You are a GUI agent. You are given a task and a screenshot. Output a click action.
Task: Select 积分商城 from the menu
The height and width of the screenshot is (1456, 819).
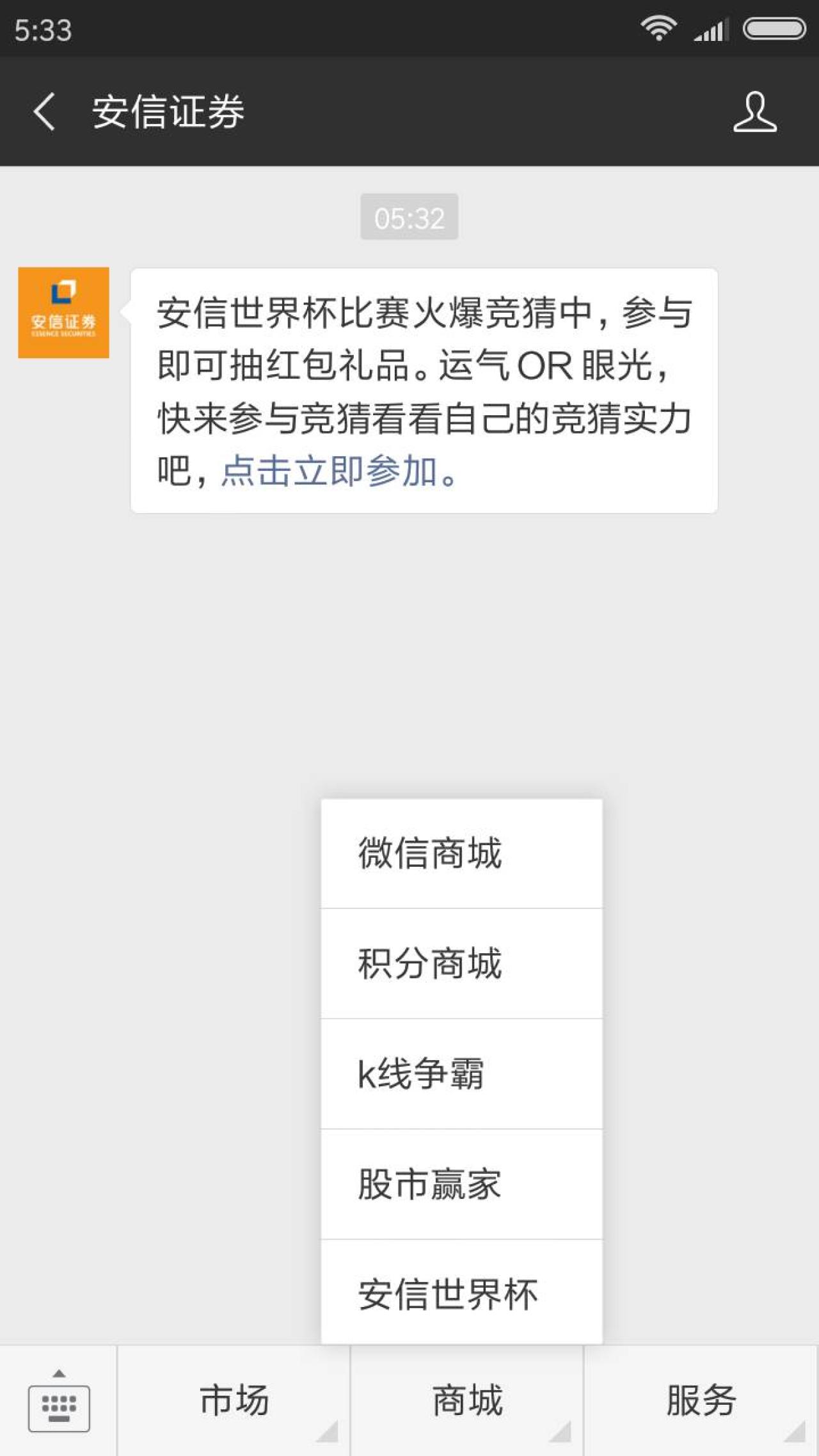[461, 963]
